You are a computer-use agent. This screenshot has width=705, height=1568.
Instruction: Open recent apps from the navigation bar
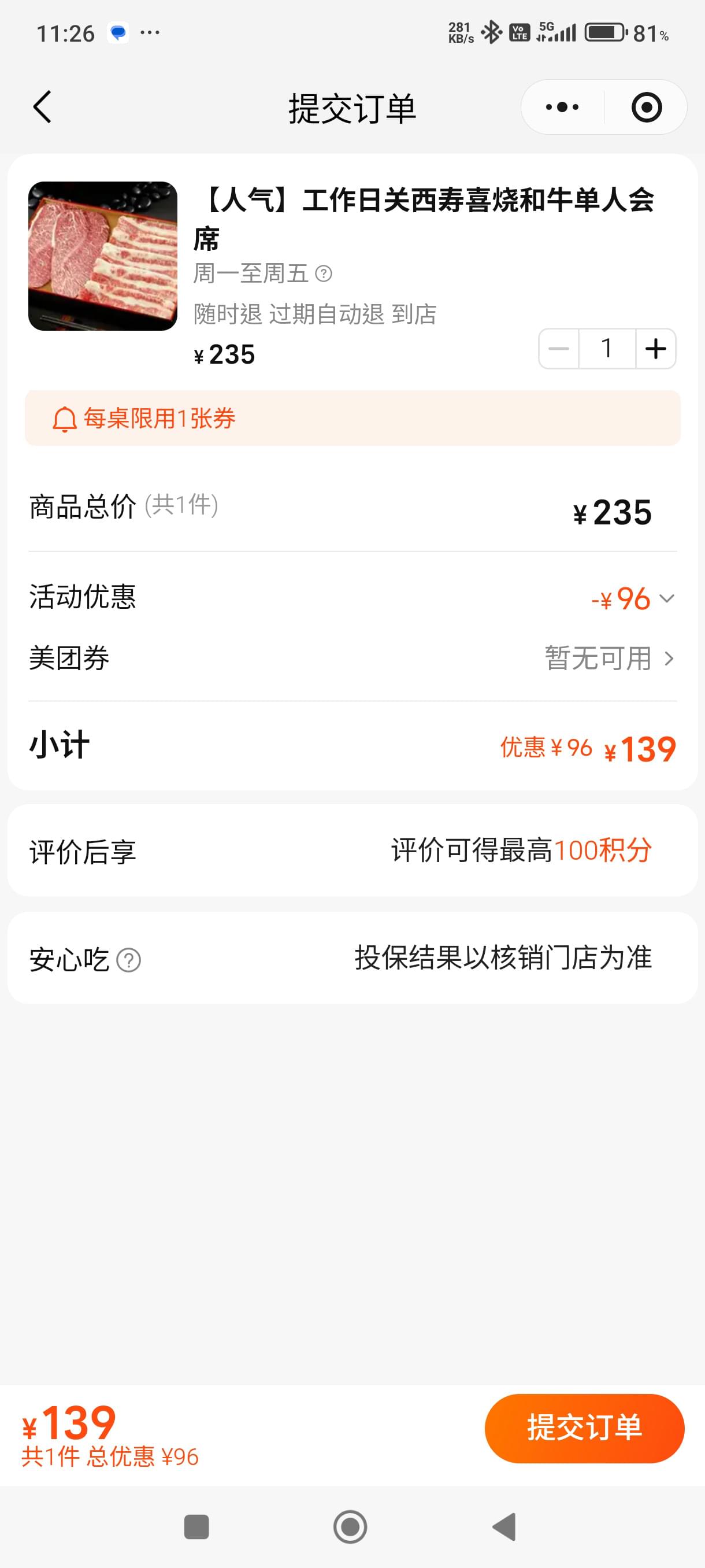coord(196,1526)
